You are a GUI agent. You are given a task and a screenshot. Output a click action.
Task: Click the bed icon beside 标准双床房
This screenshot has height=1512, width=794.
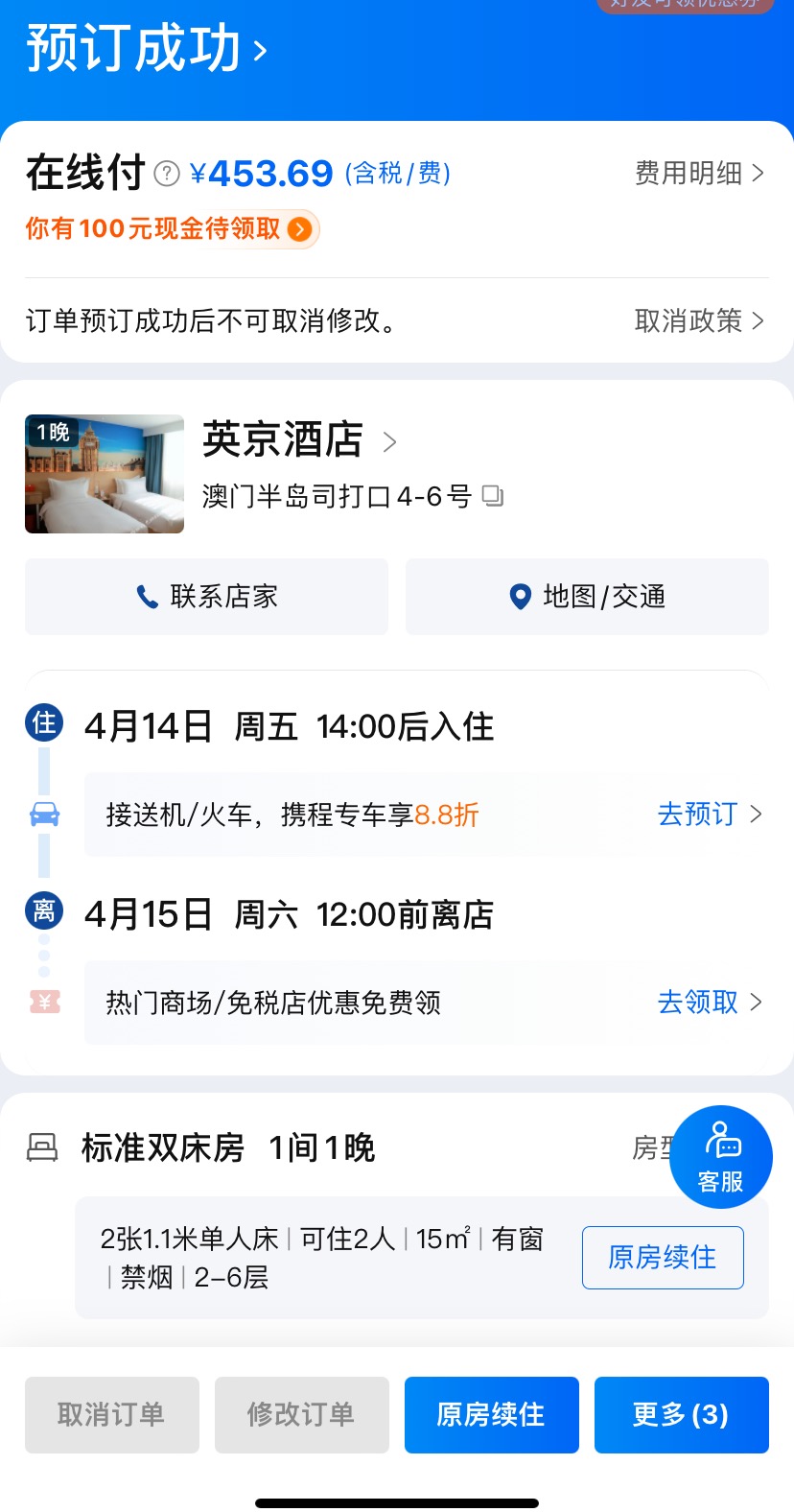(42, 1147)
